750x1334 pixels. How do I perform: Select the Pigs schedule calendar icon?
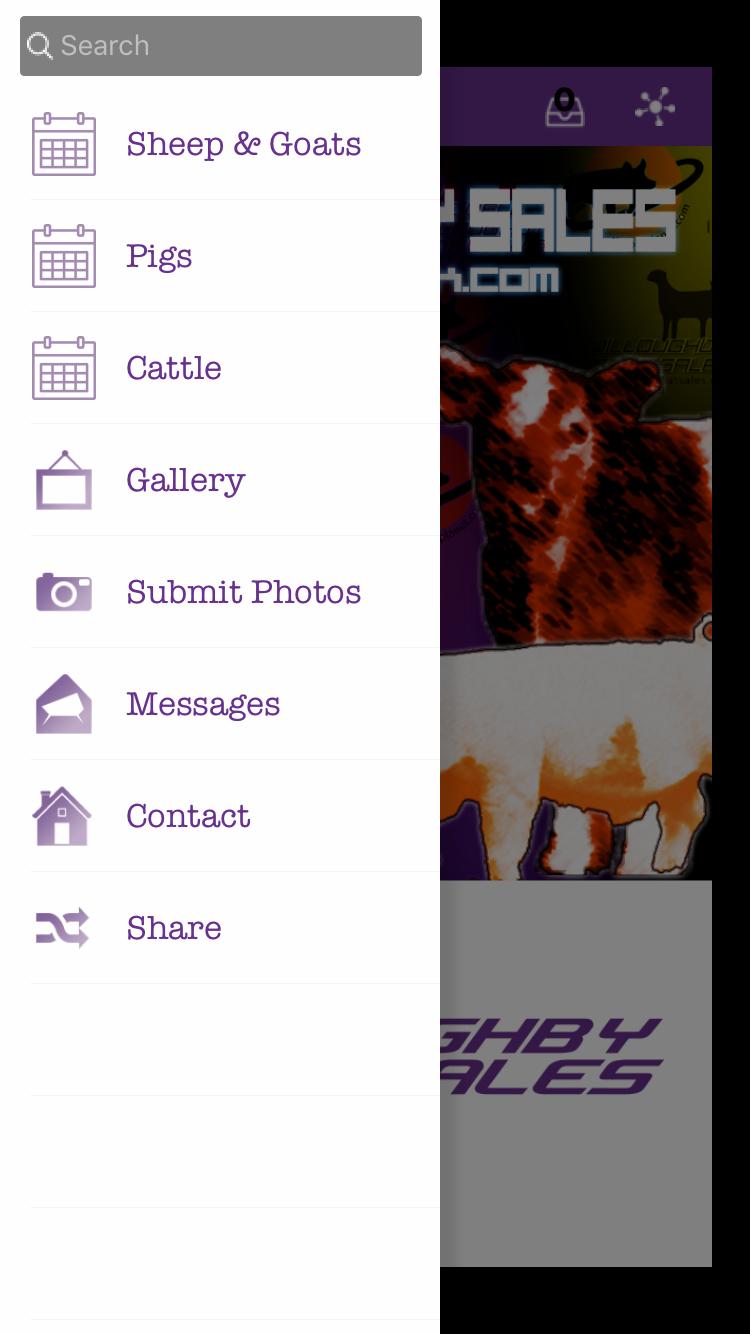point(63,256)
